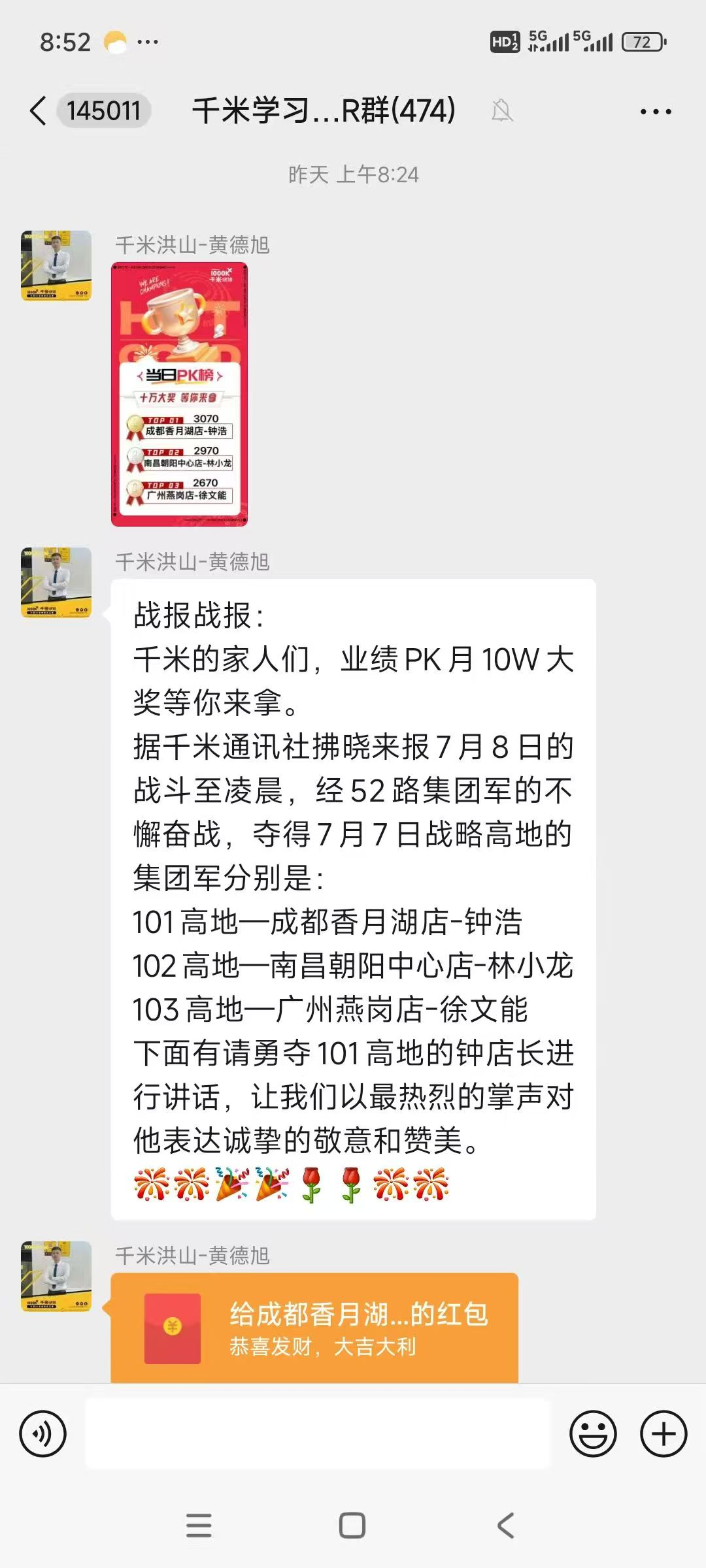This screenshot has width=706, height=1568.
Task: Tap the system home button
Action: click(x=352, y=1526)
